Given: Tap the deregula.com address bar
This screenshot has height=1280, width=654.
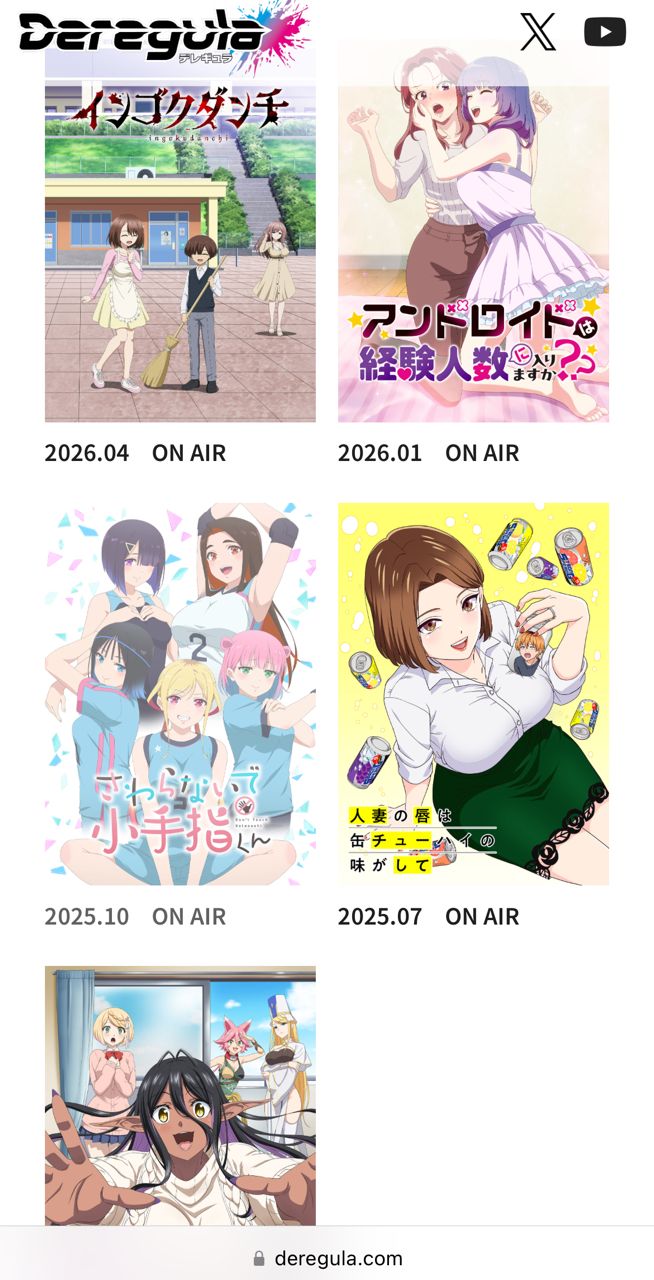Looking at the screenshot, I should (x=327, y=1258).
